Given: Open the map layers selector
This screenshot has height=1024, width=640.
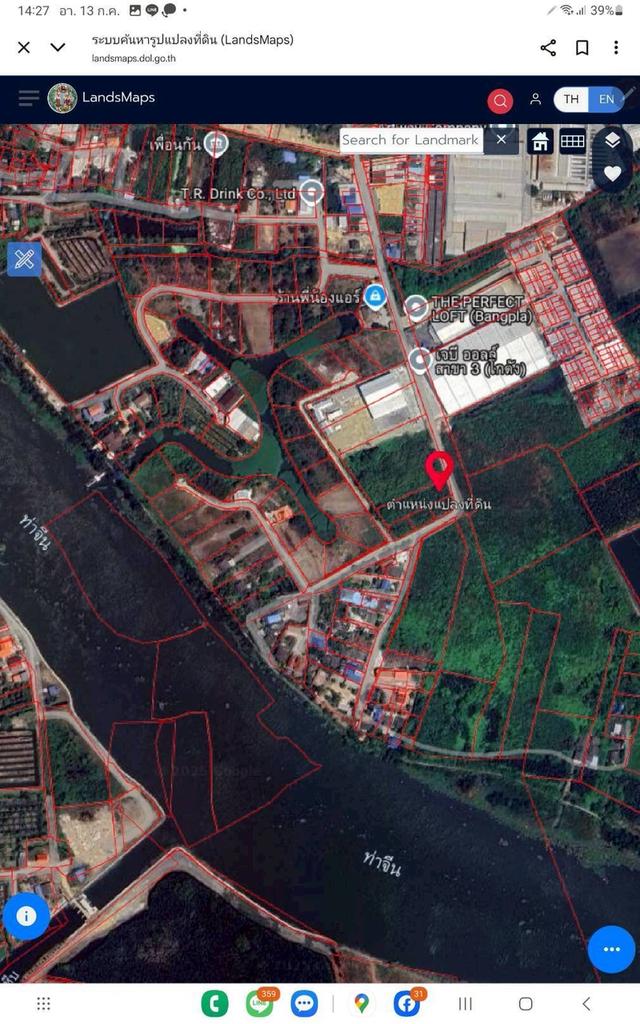Looking at the screenshot, I should click(613, 141).
